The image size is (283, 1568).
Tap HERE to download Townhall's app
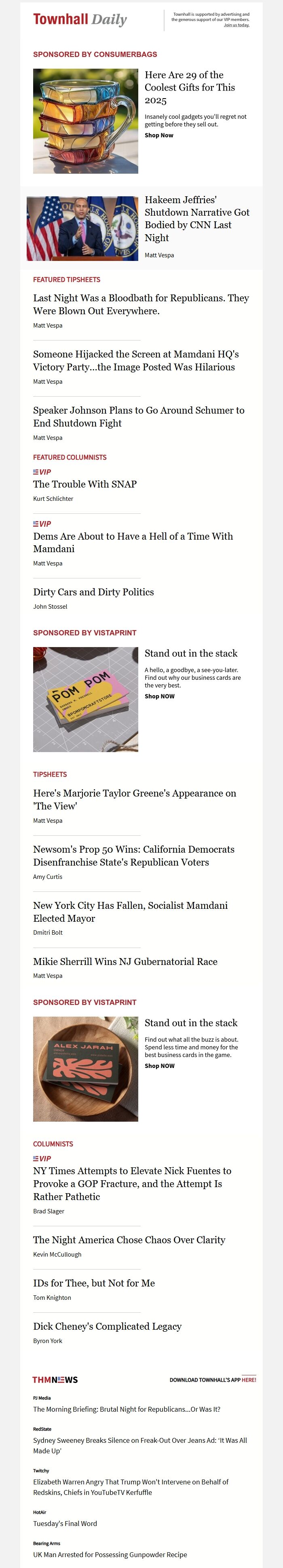[x=248, y=1379]
